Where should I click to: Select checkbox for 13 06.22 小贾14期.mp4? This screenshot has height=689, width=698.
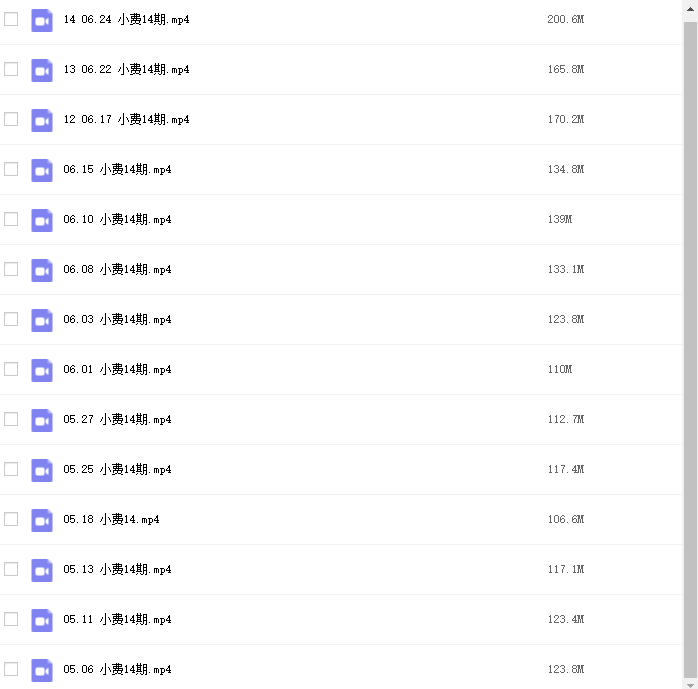click(11, 69)
